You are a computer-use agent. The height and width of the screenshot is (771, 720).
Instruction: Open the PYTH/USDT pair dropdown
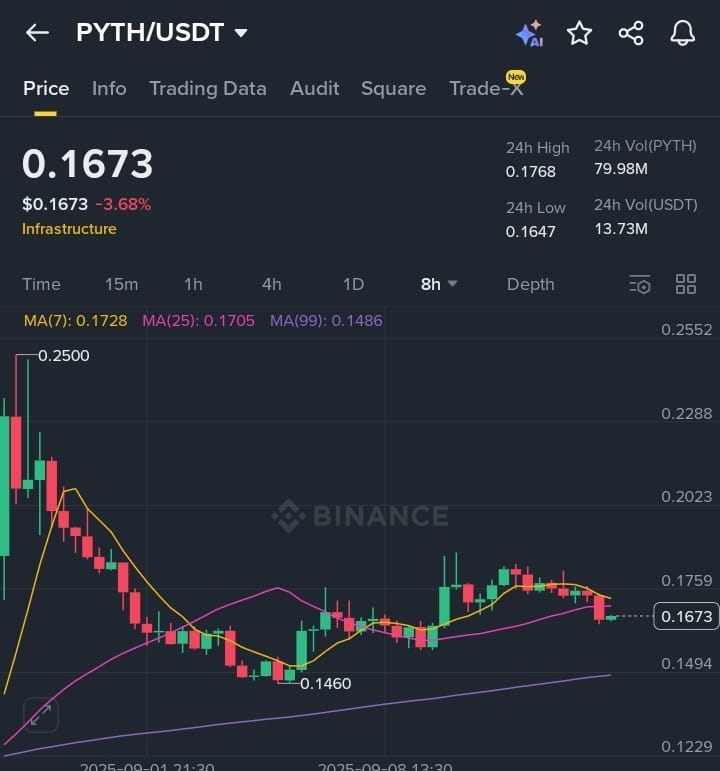click(241, 33)
